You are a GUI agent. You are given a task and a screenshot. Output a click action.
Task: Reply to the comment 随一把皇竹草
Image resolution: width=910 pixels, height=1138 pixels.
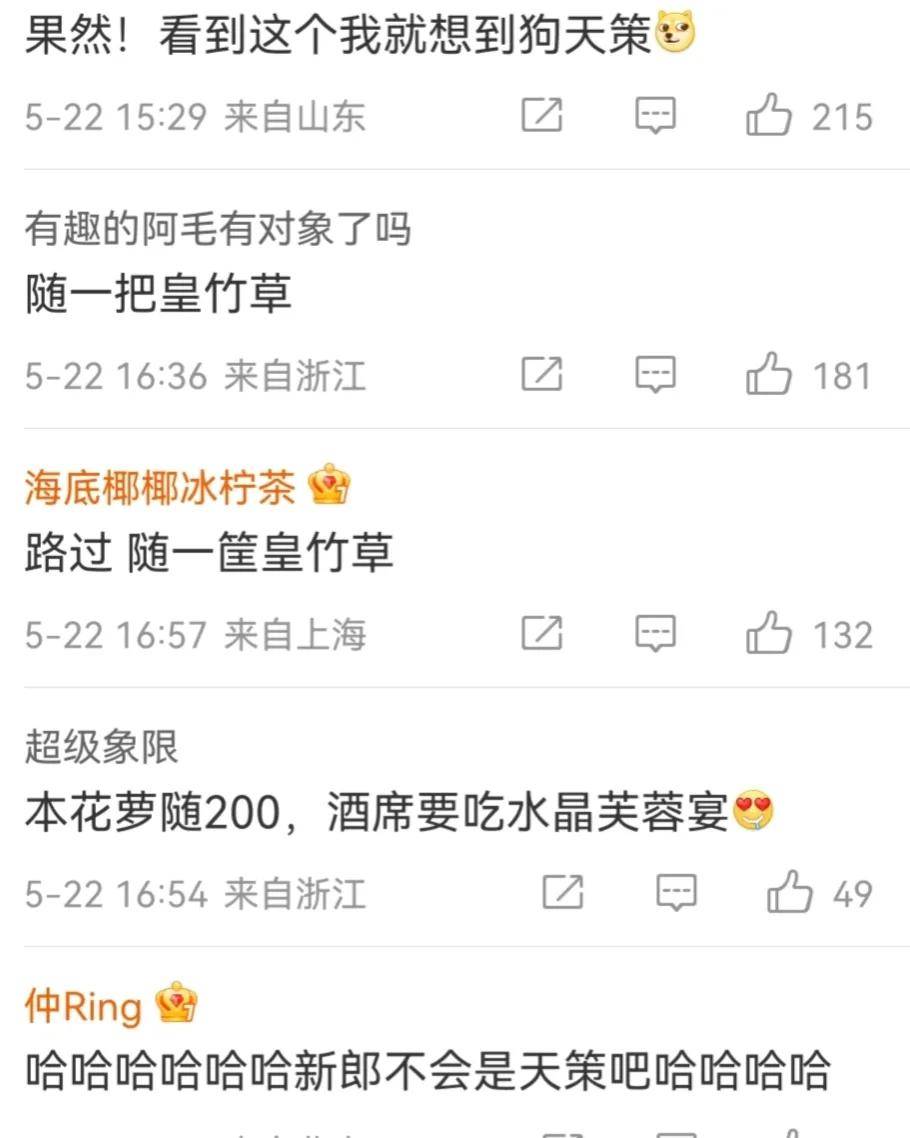pos(656,376)
